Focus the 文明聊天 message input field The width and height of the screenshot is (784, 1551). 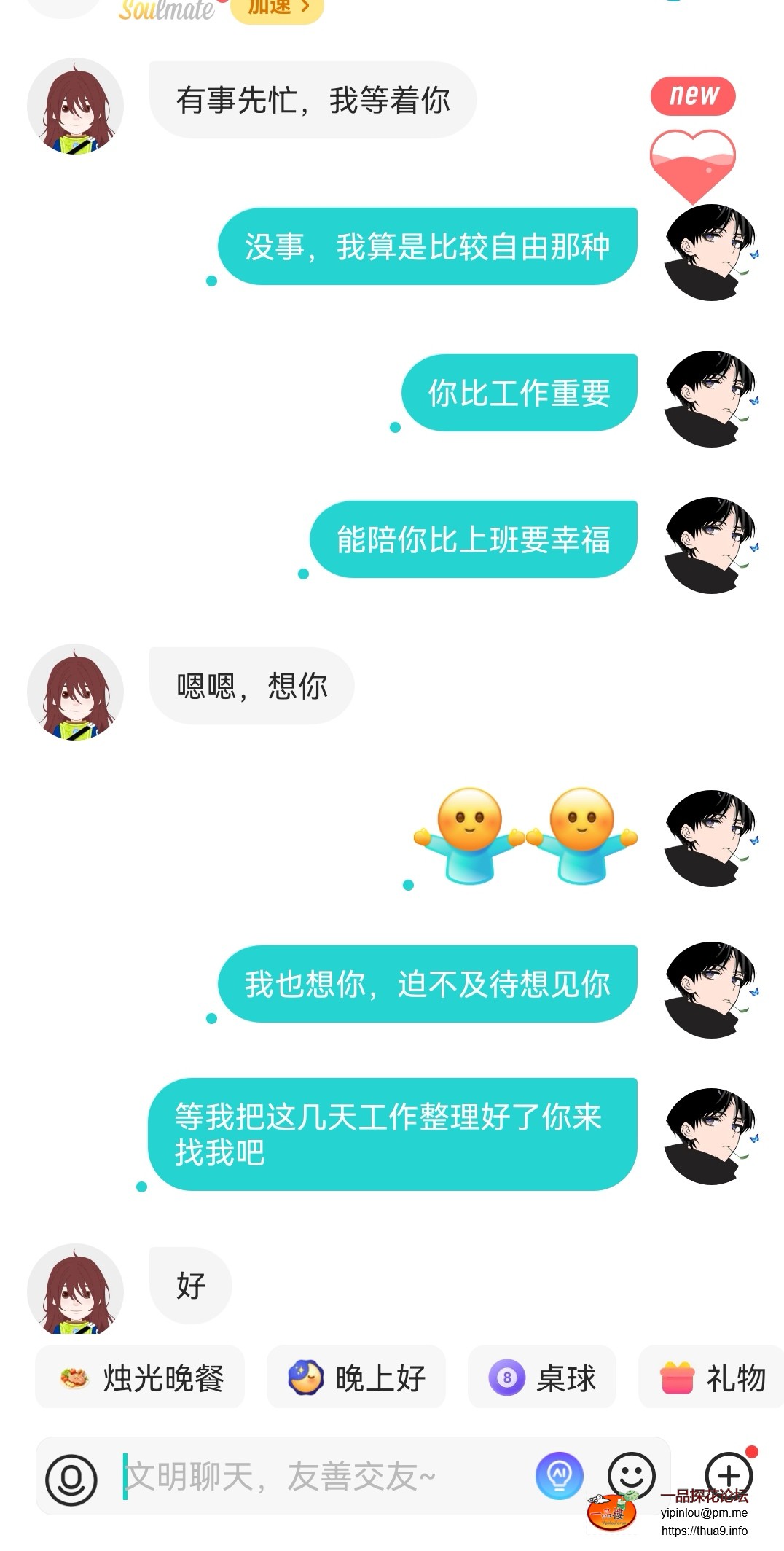[x=321, y=1477]
